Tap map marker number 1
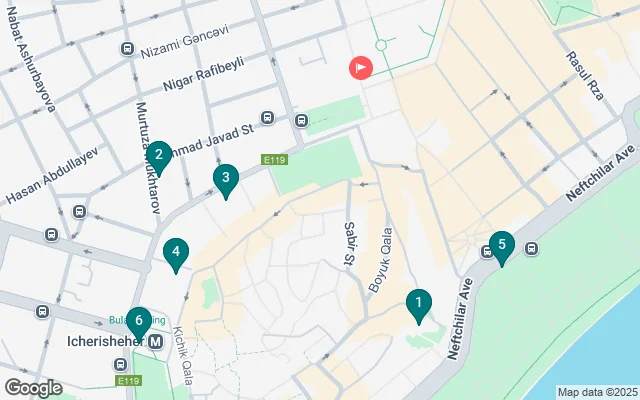Screen dimensions: 640x400 418,303
